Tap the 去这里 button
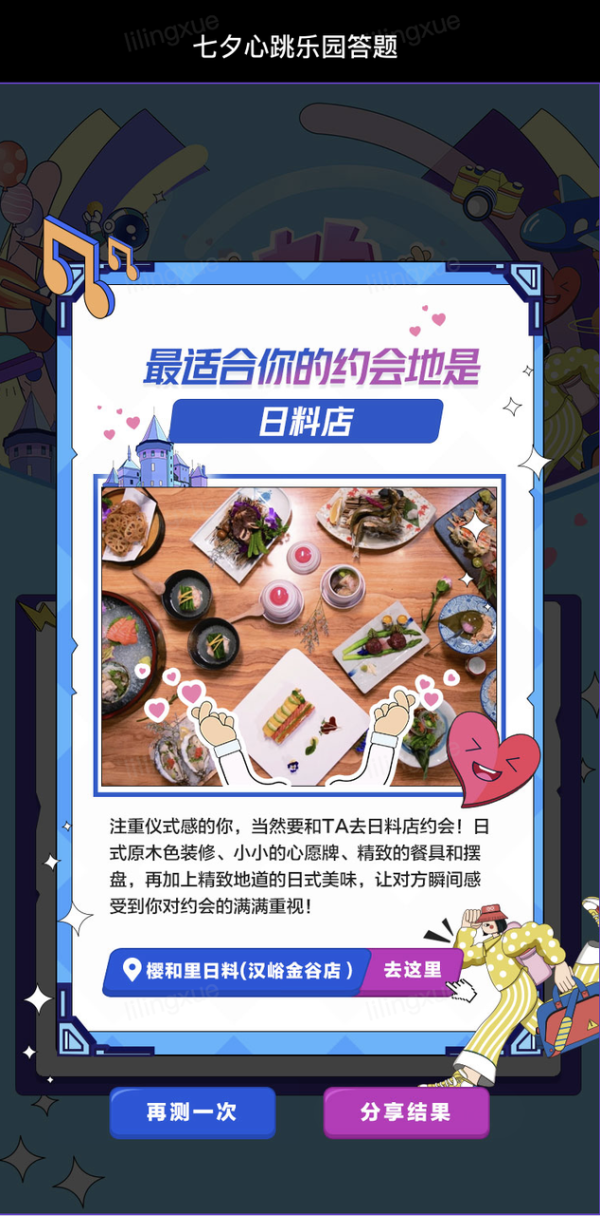The image size is (600, 1216). [412, 970]
